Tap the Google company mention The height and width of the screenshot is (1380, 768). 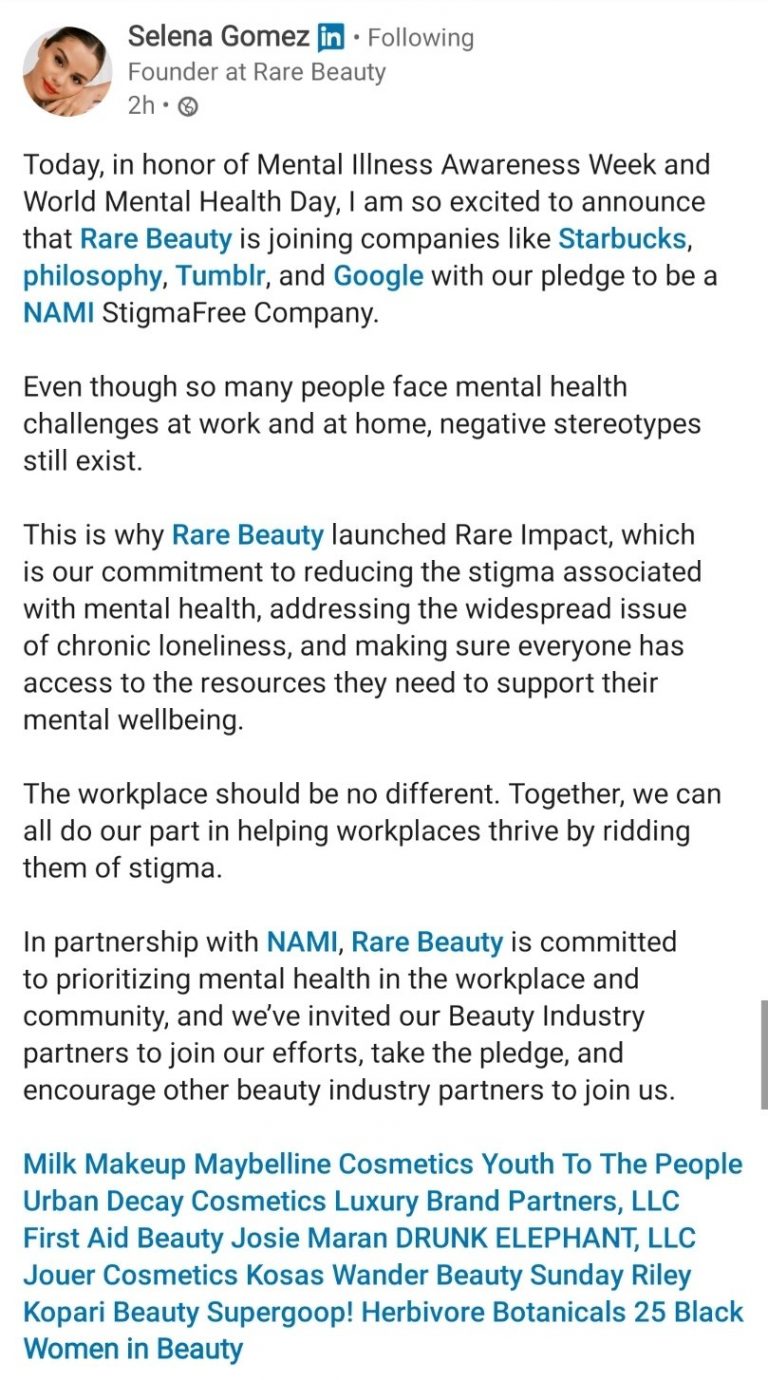[378, 275]
